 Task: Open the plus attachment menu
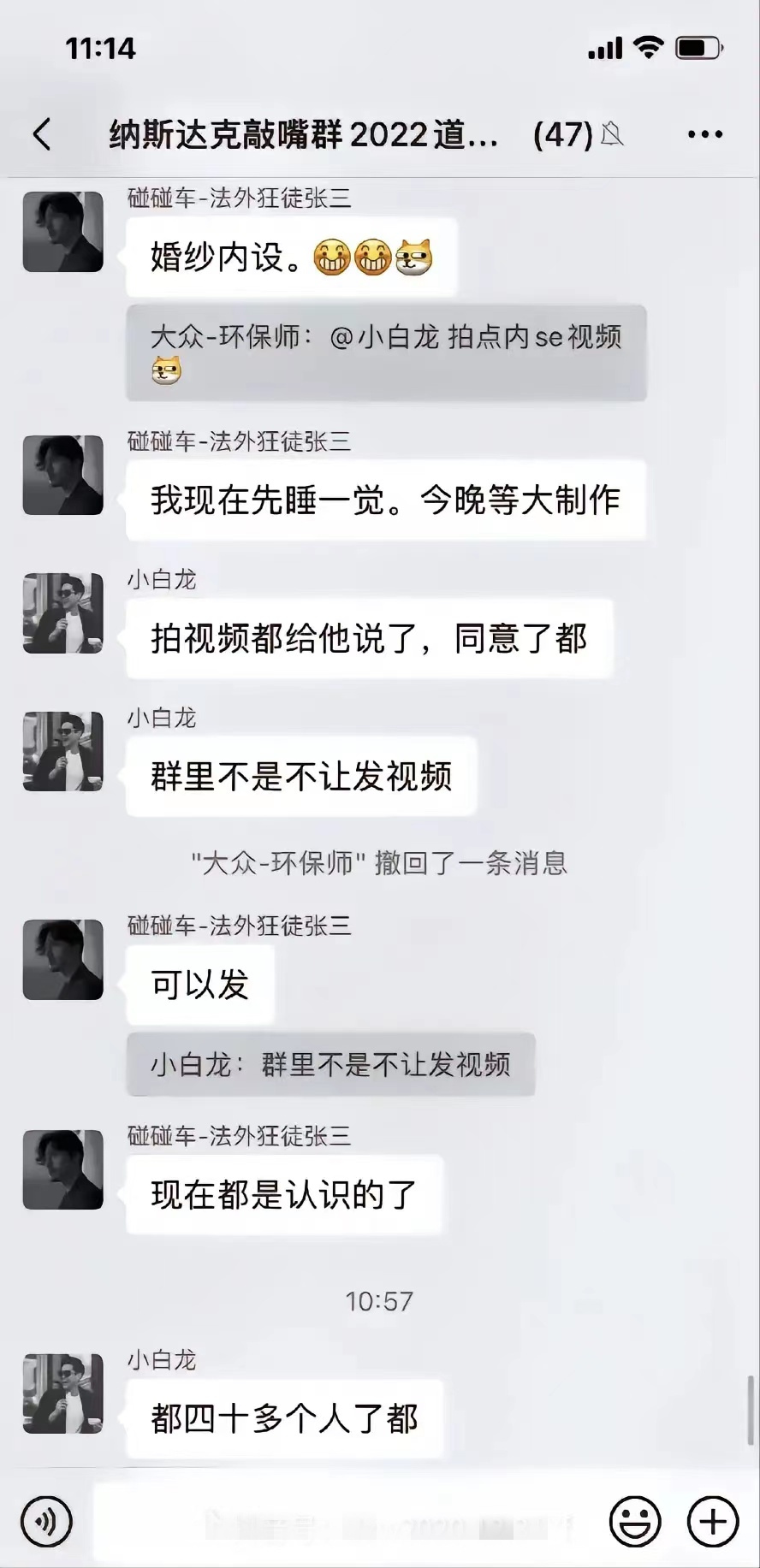[712, 1522]
